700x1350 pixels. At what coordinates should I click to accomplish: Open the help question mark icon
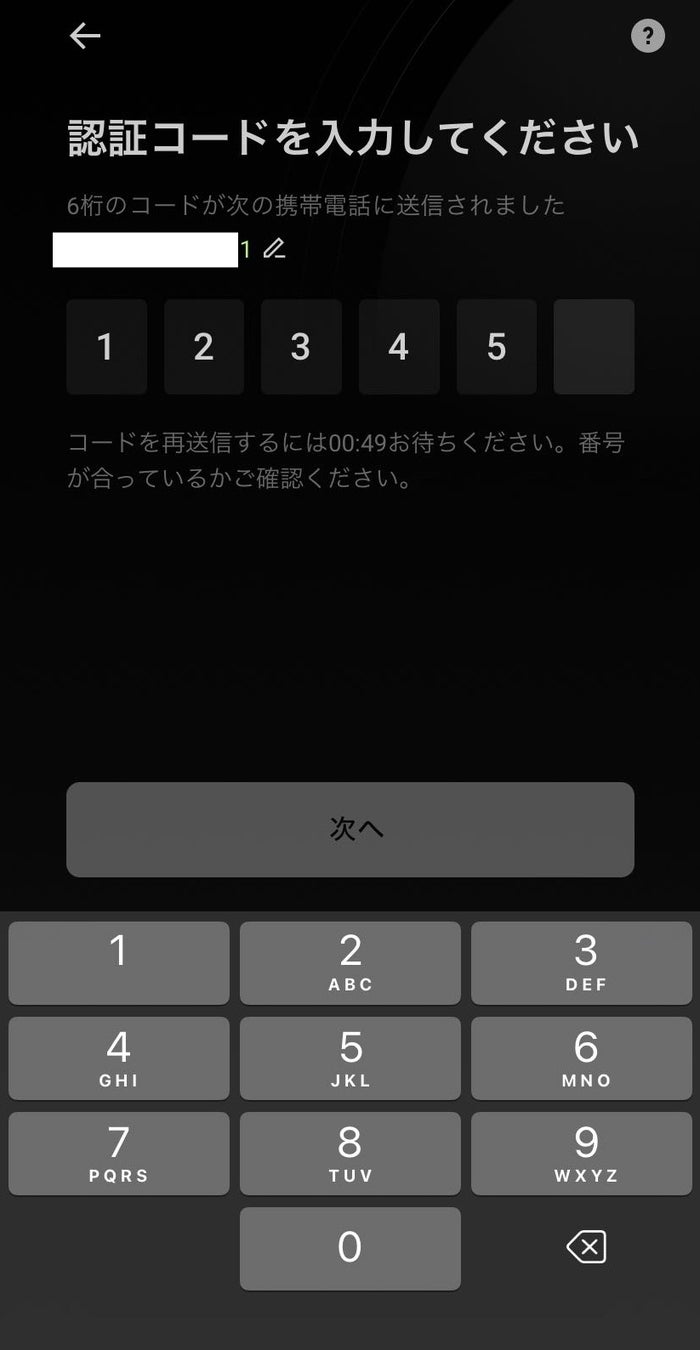[648, 36]
